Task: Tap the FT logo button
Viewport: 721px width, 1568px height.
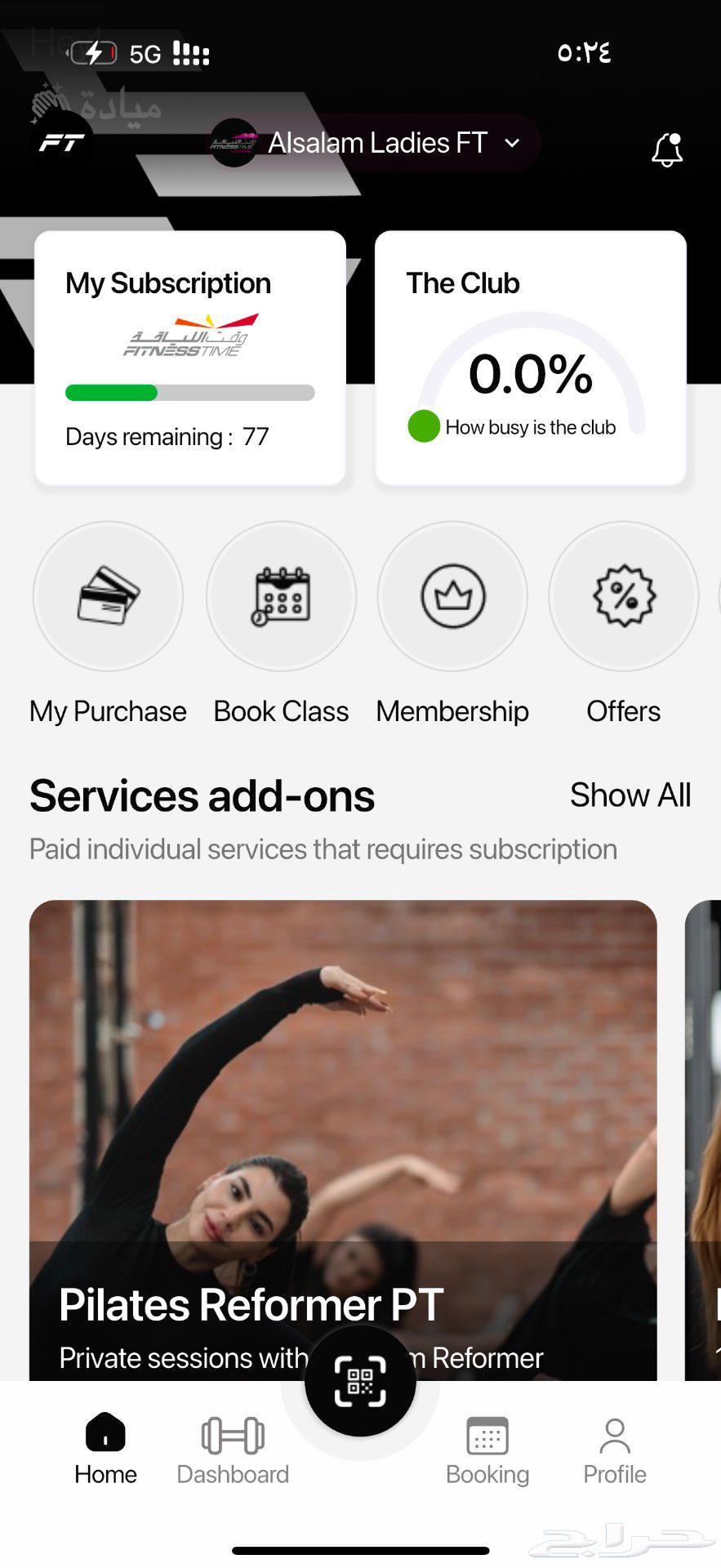Action: pyautogui.click(x=62, y=144)
